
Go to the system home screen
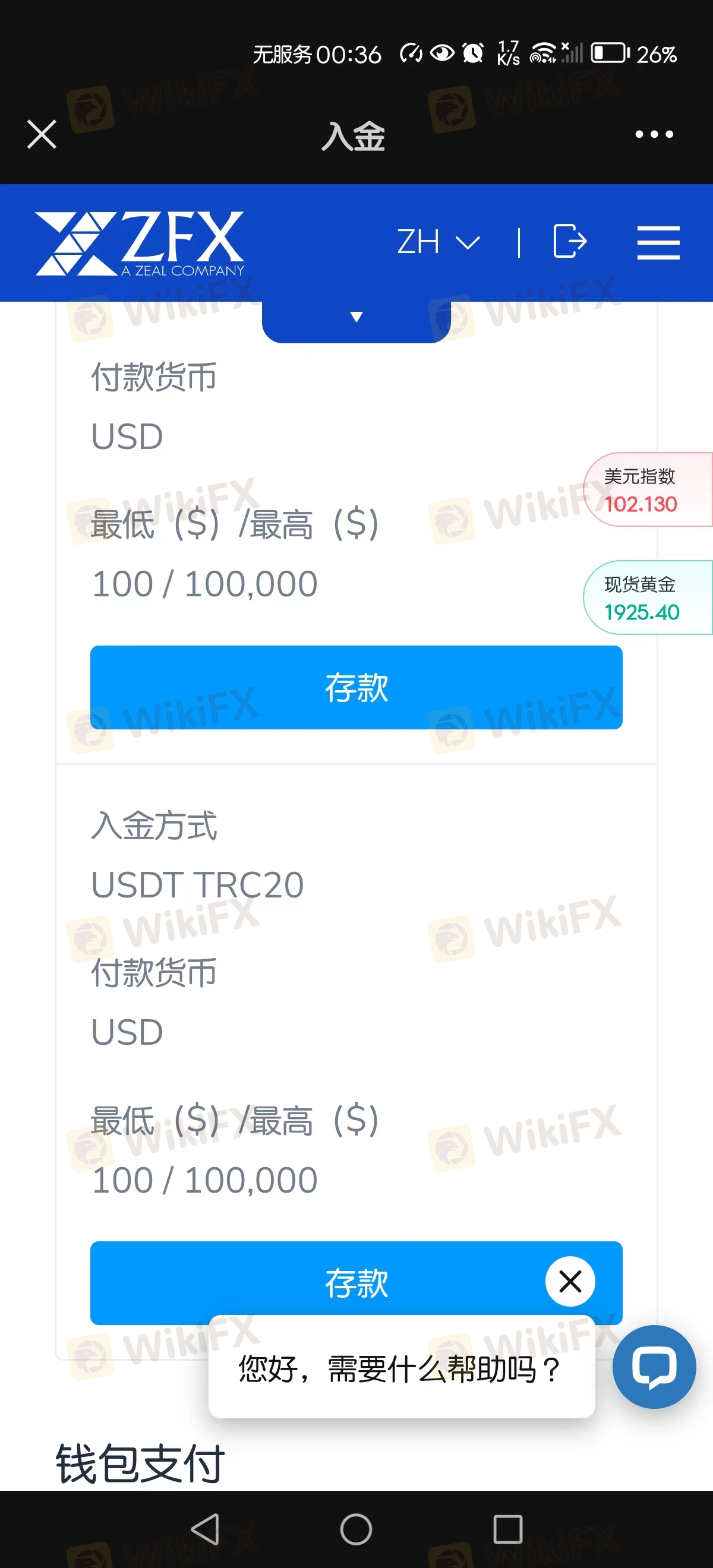coord(356,1529)
